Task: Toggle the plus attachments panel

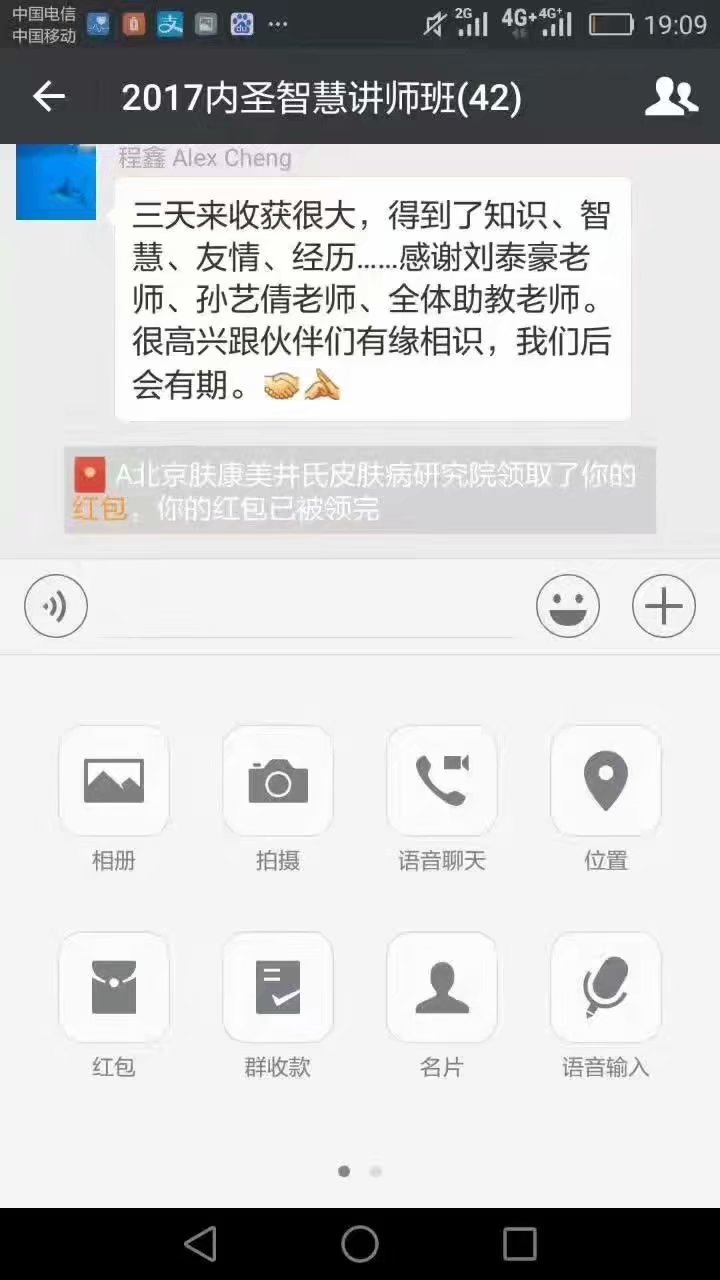Action: [663, 606]
